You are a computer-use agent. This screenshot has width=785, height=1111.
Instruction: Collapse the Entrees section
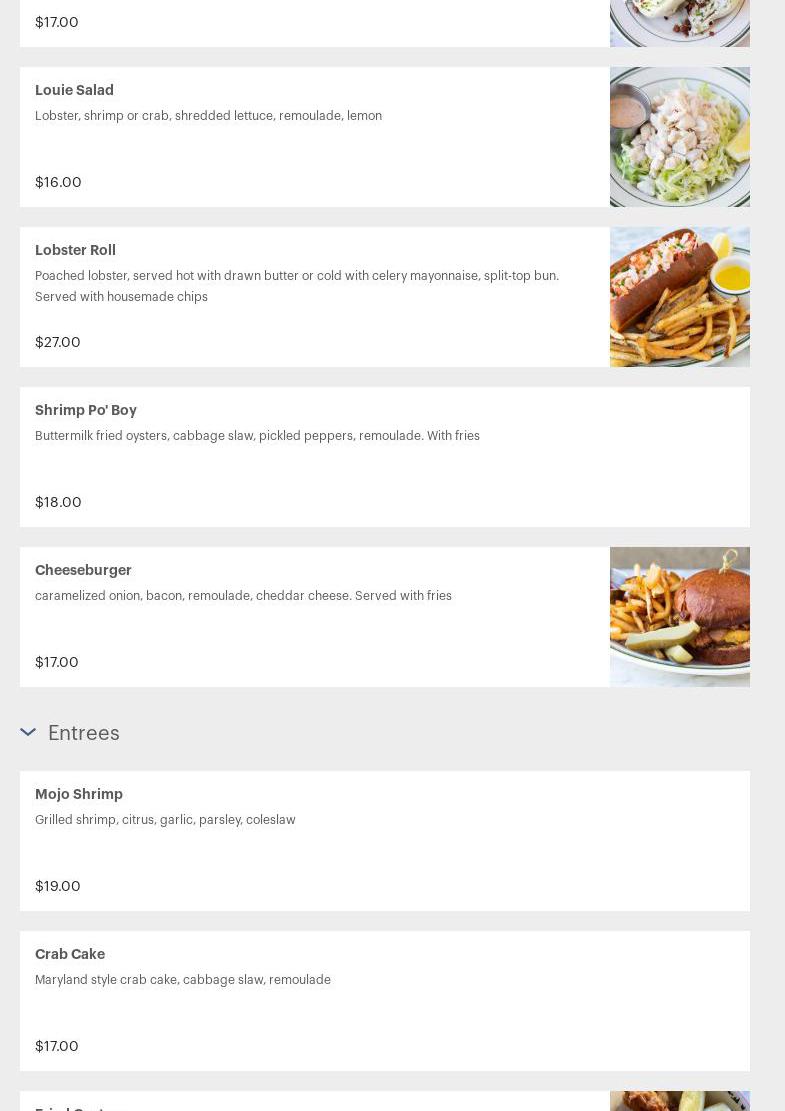tap(28, 733)
